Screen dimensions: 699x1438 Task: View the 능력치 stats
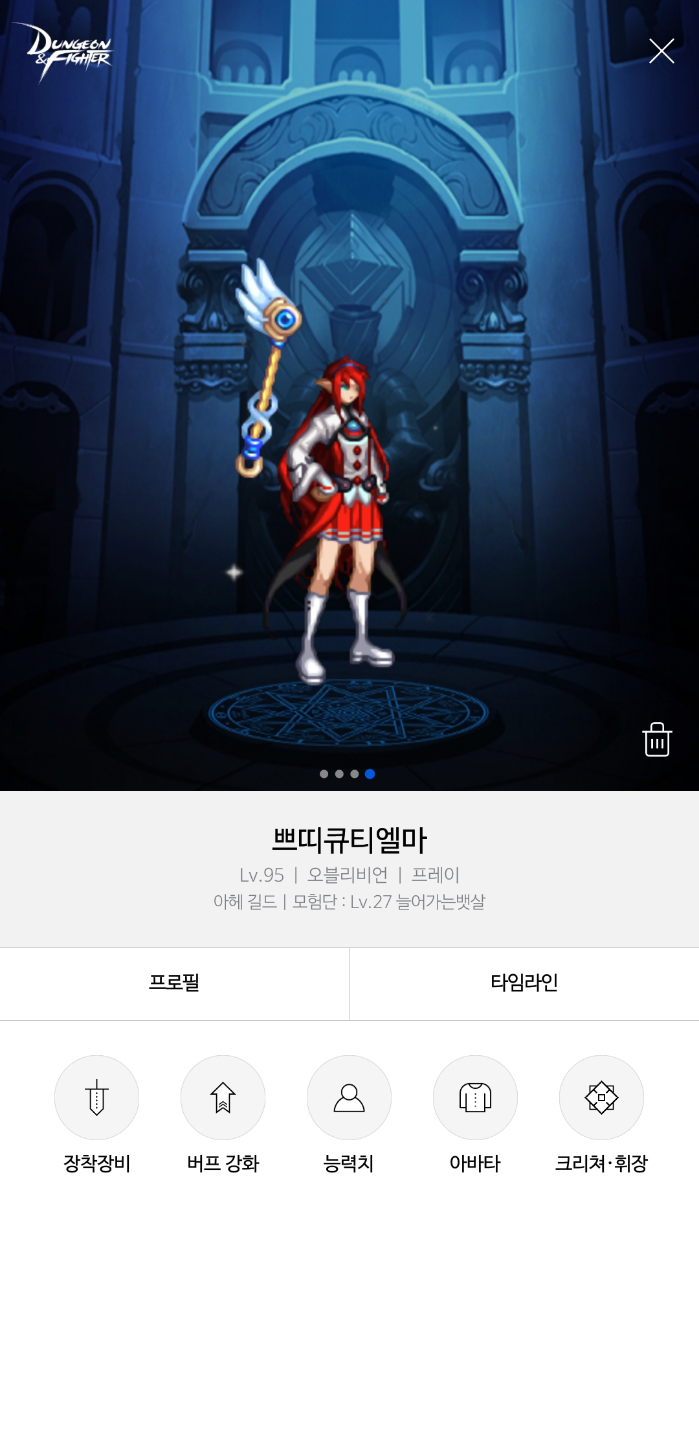click(x=349, y=1098)
